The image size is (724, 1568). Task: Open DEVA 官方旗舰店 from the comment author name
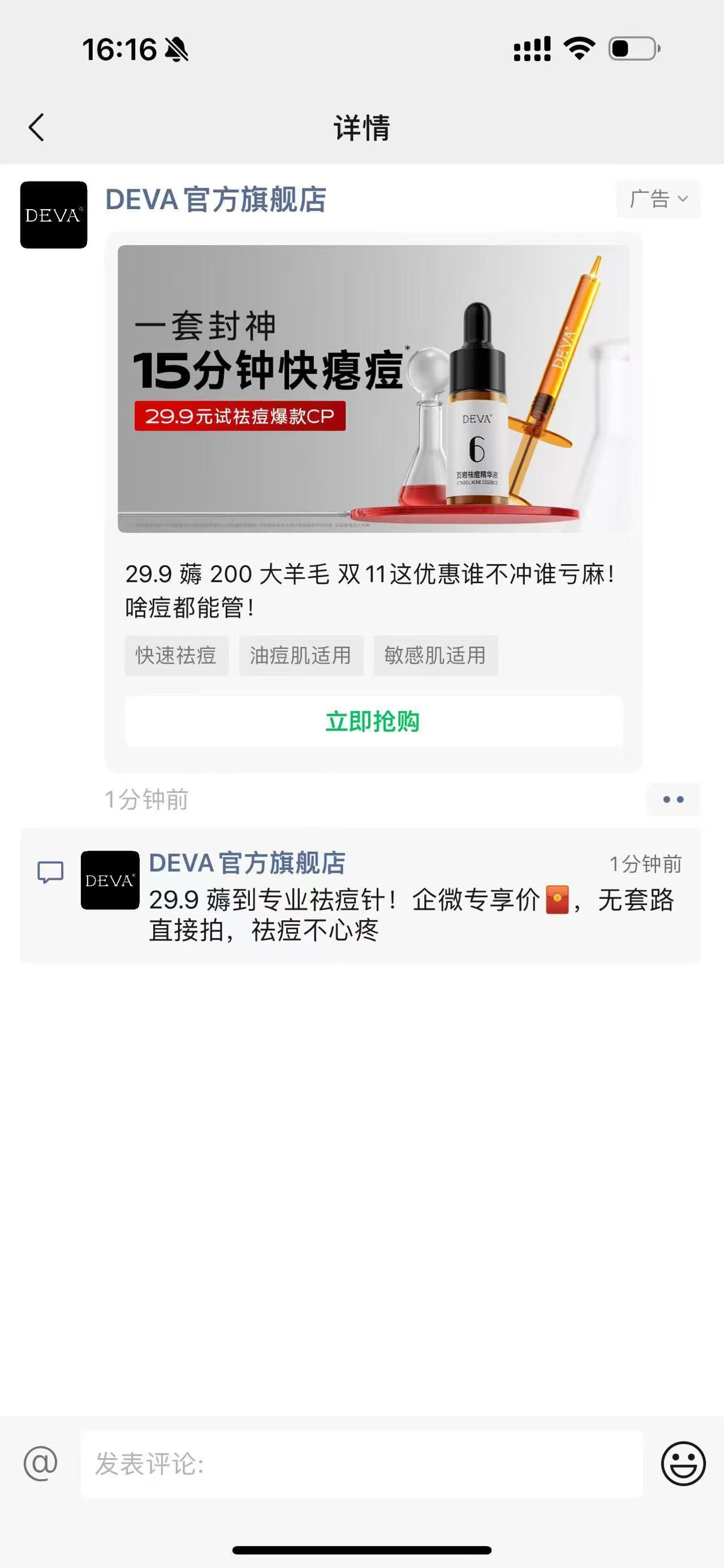pos(247,863)
